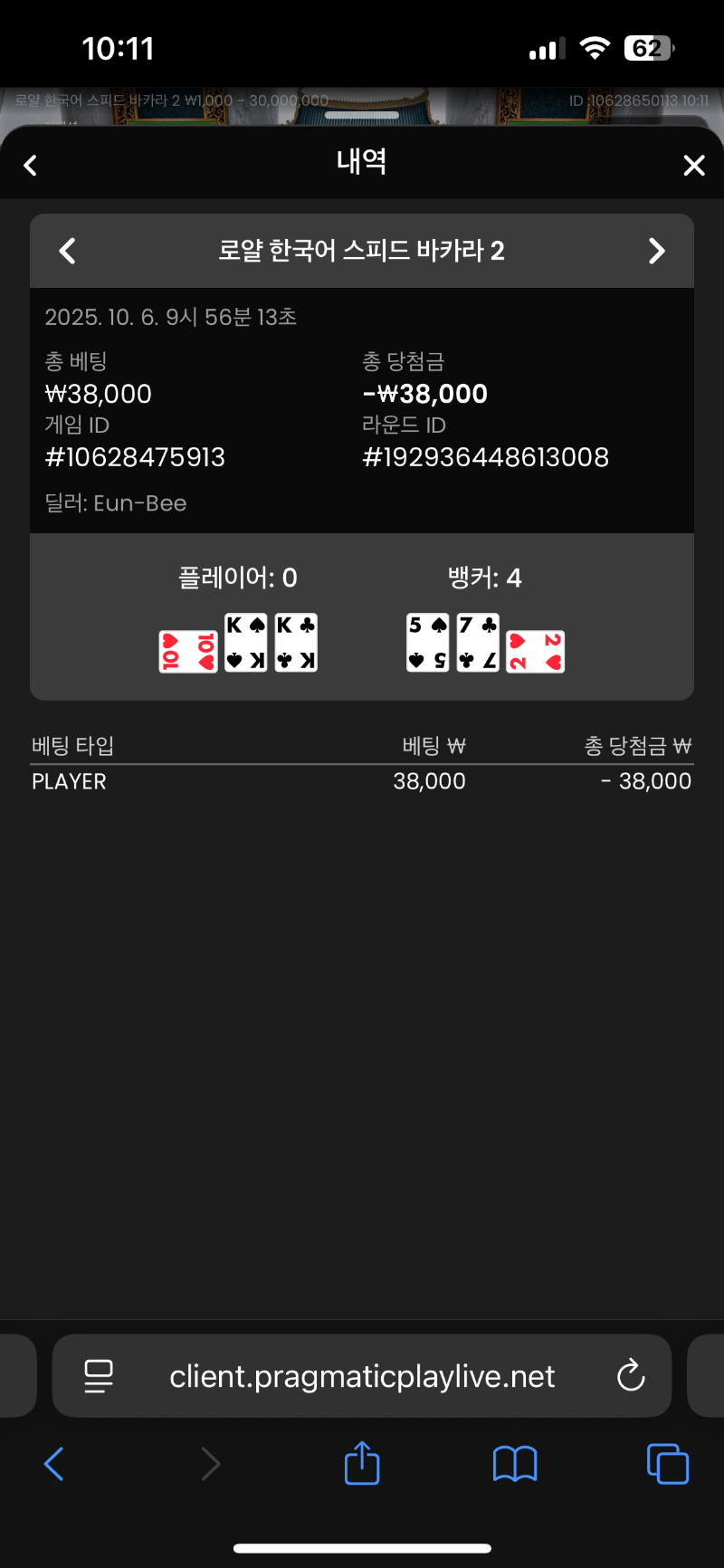The height and width of the screenshot is (1568, 724).
Task: Tap the client.pragmaticplaylive.net address bar
Action: [x=362, y=1376]
